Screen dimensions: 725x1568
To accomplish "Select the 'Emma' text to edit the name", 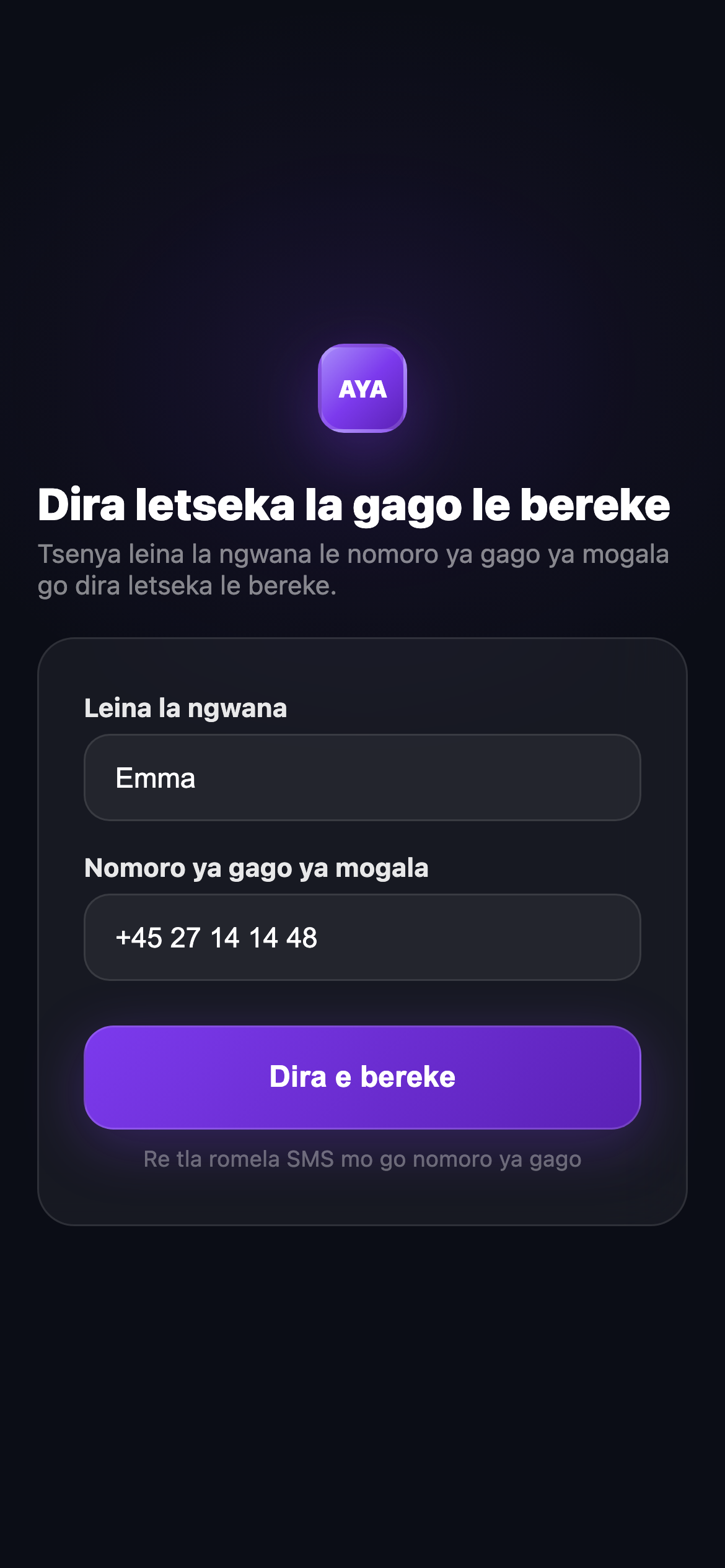I will pyautogui.click(x=156, y=777).
